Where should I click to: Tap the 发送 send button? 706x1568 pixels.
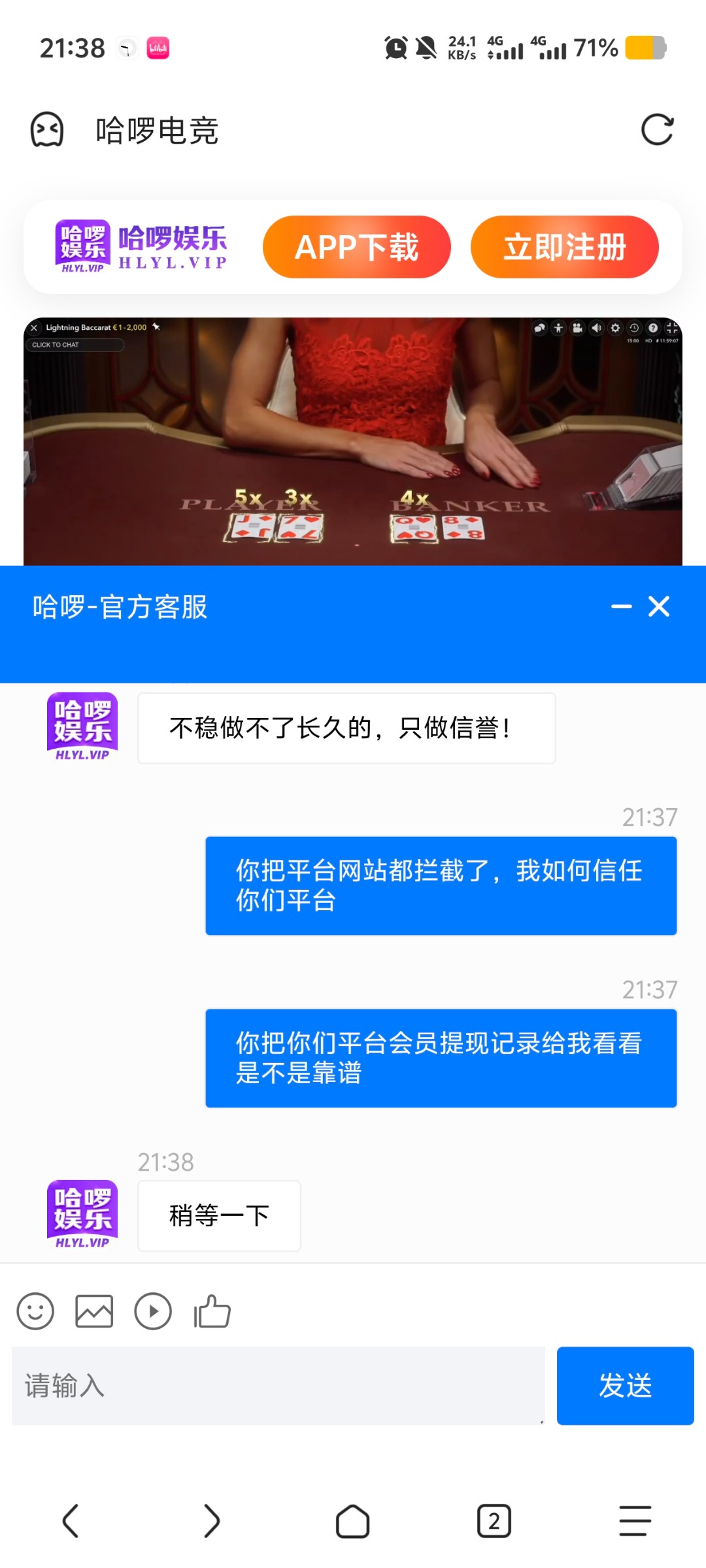click(x=625, y=1386)
